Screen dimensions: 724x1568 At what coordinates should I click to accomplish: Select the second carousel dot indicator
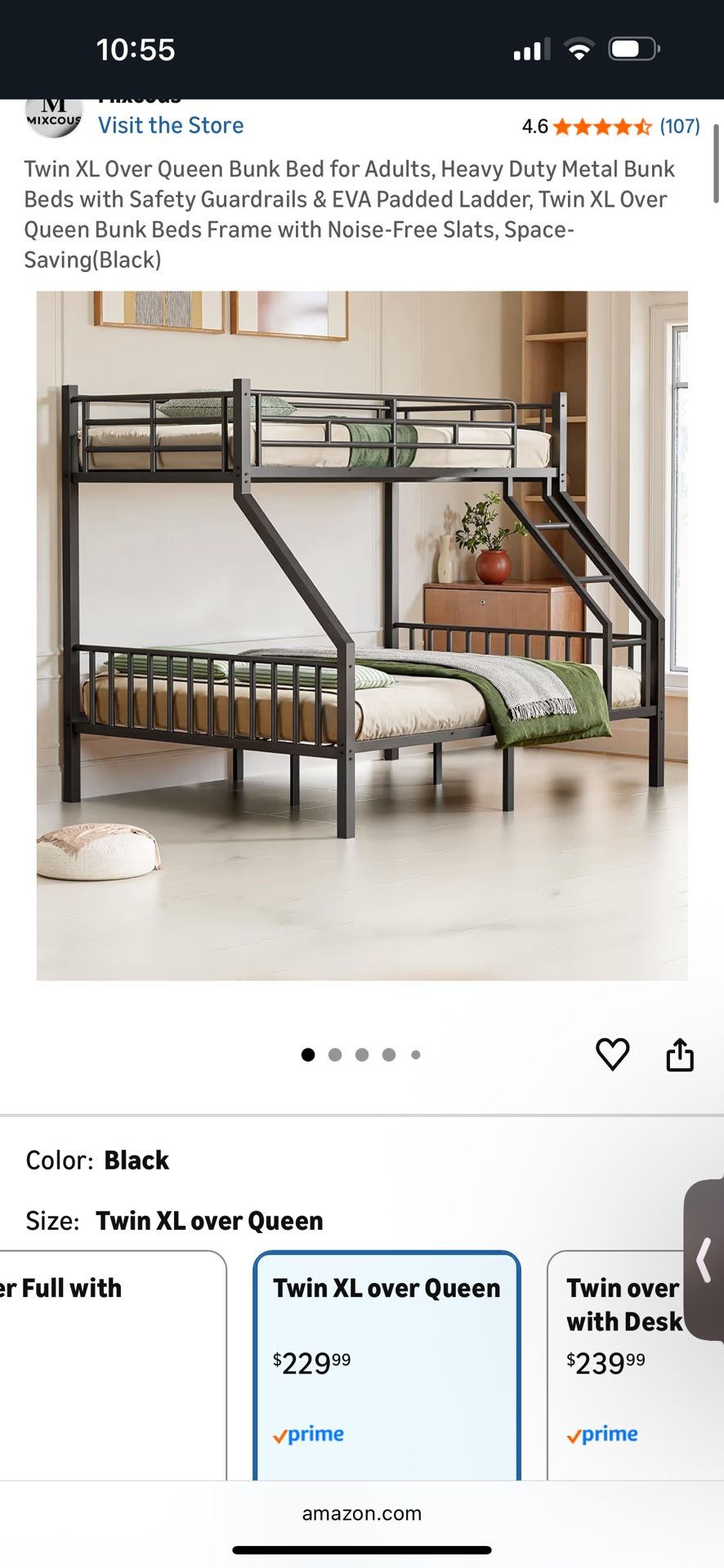click(335, 1054)
